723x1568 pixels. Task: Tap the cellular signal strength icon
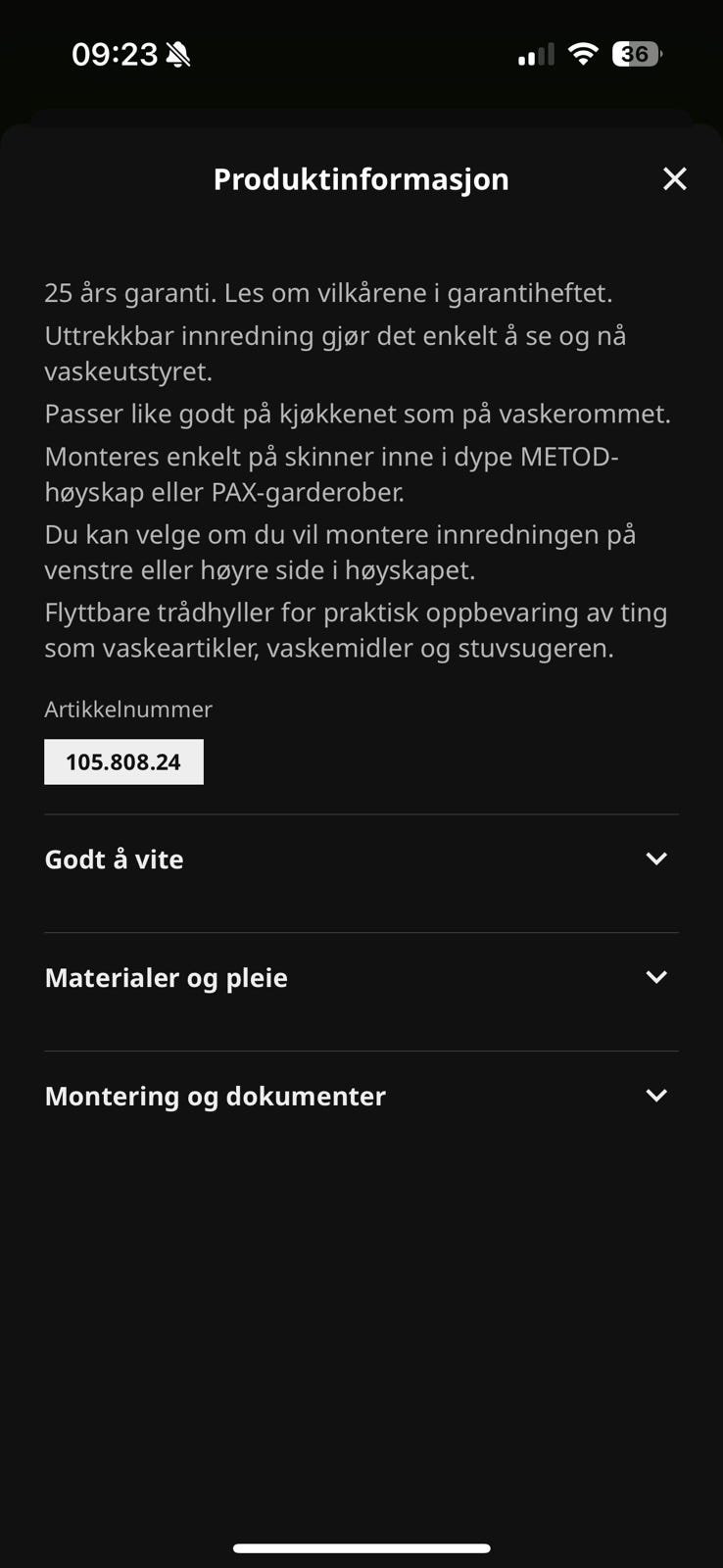(533, 54)
